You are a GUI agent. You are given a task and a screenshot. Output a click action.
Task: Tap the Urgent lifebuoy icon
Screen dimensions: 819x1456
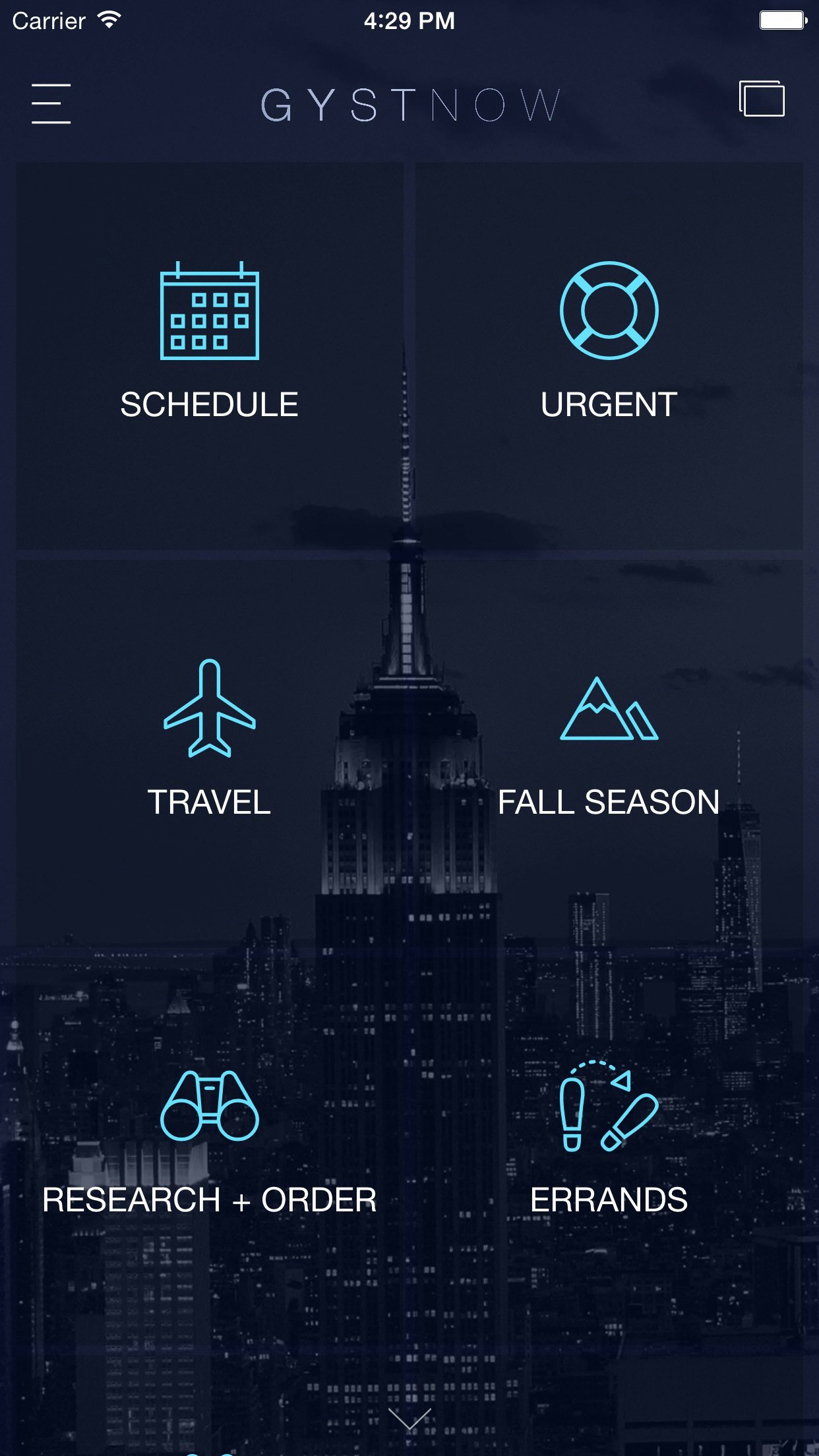click(x=610, y=310)
